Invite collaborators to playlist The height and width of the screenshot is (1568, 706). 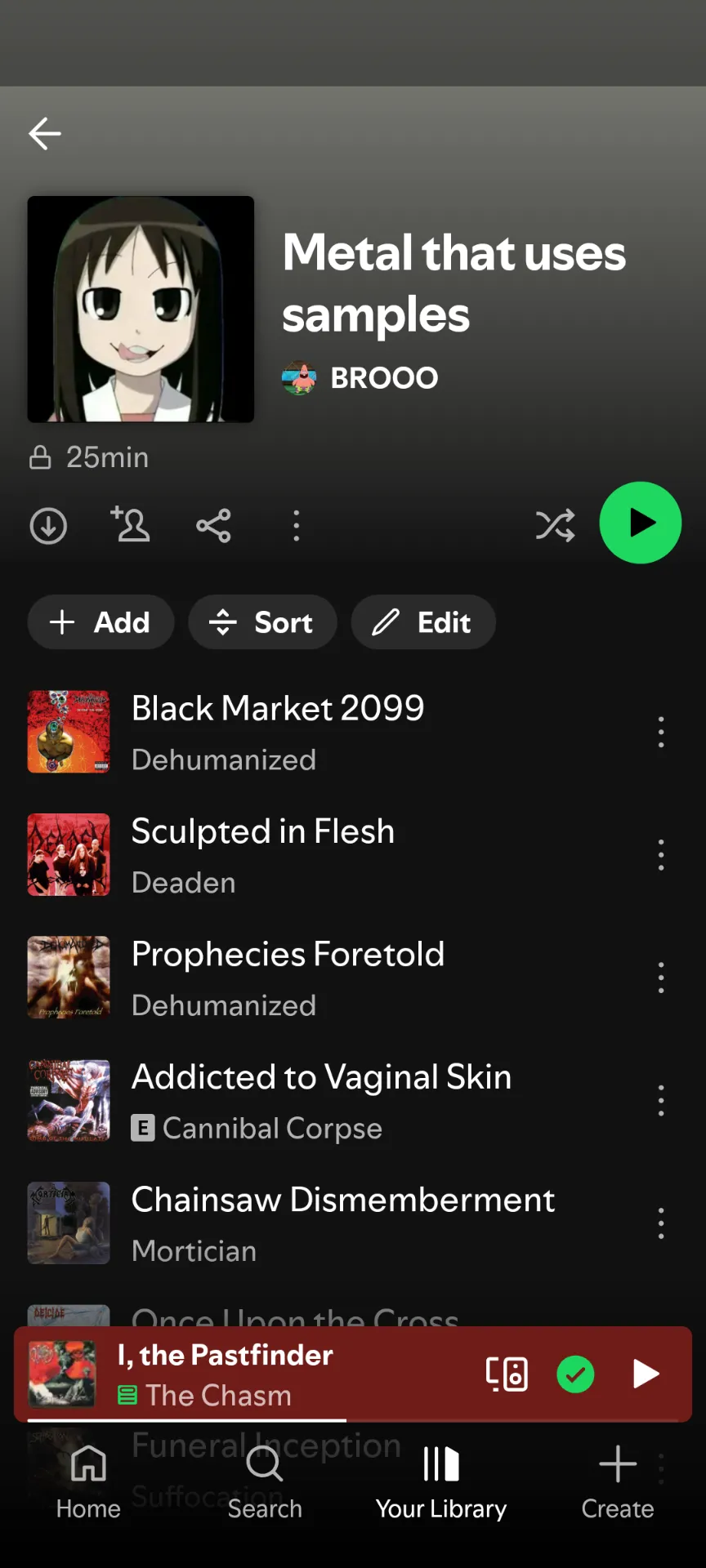coord(130,524)
